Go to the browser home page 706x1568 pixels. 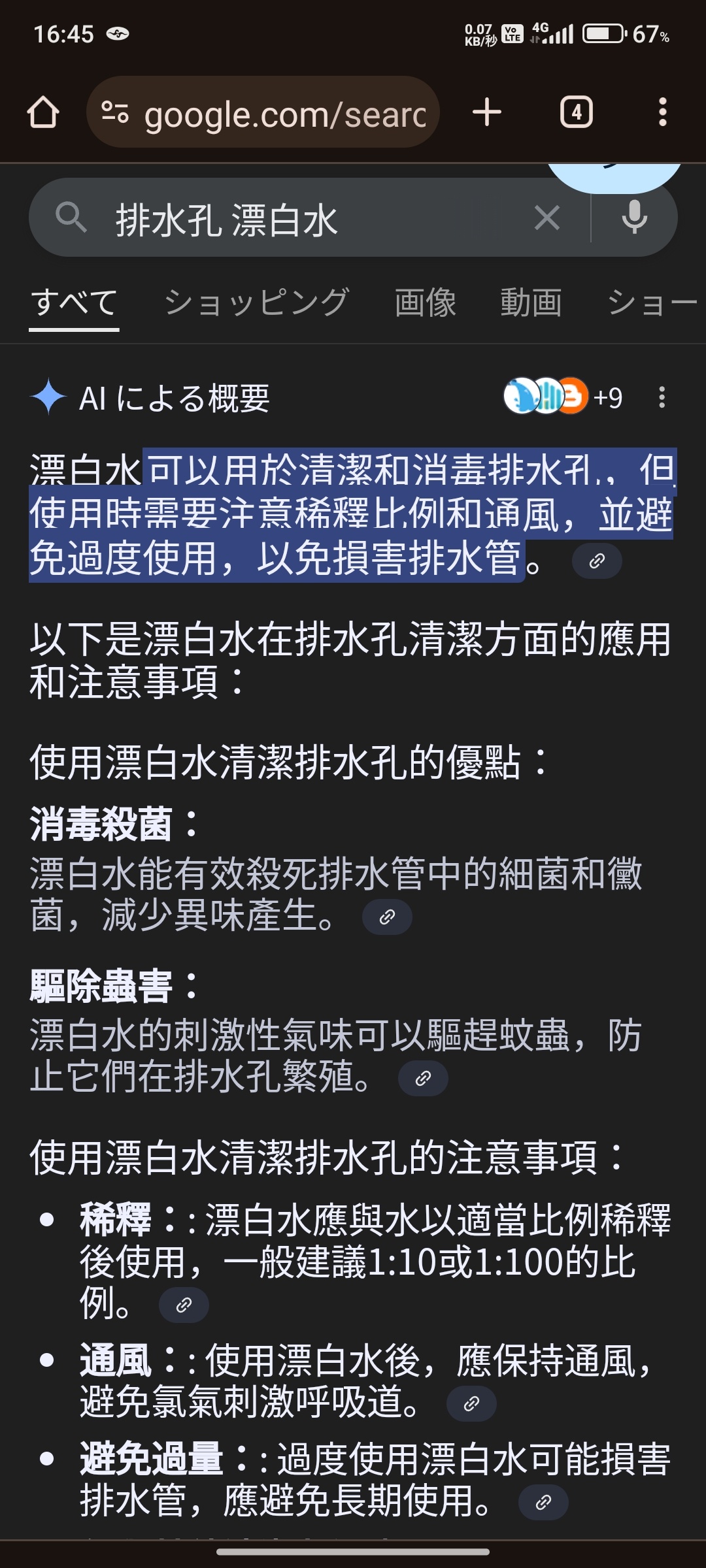(x=43, y=112)
